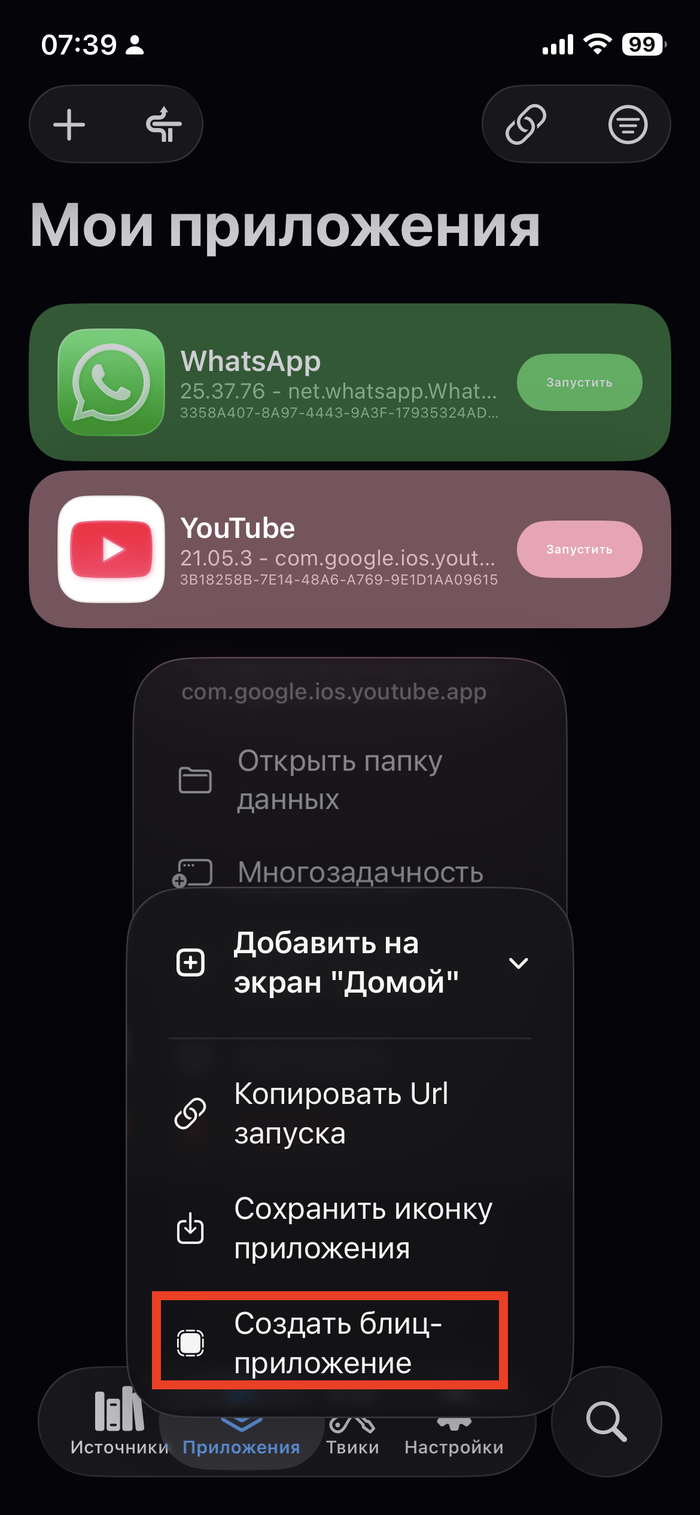
Task: Tap the plus icon to add app
Action: 69,125
